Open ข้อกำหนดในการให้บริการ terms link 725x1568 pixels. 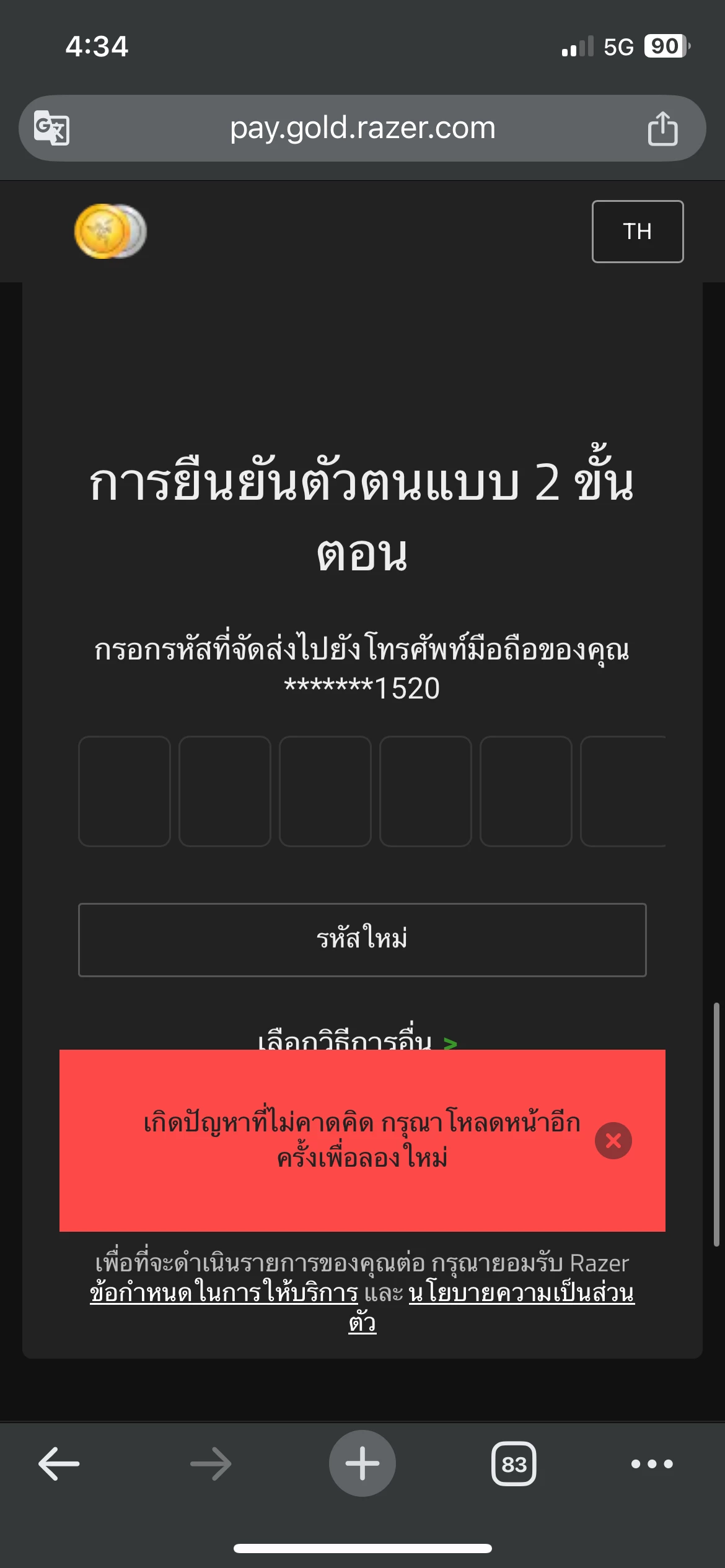[224, 1292]
